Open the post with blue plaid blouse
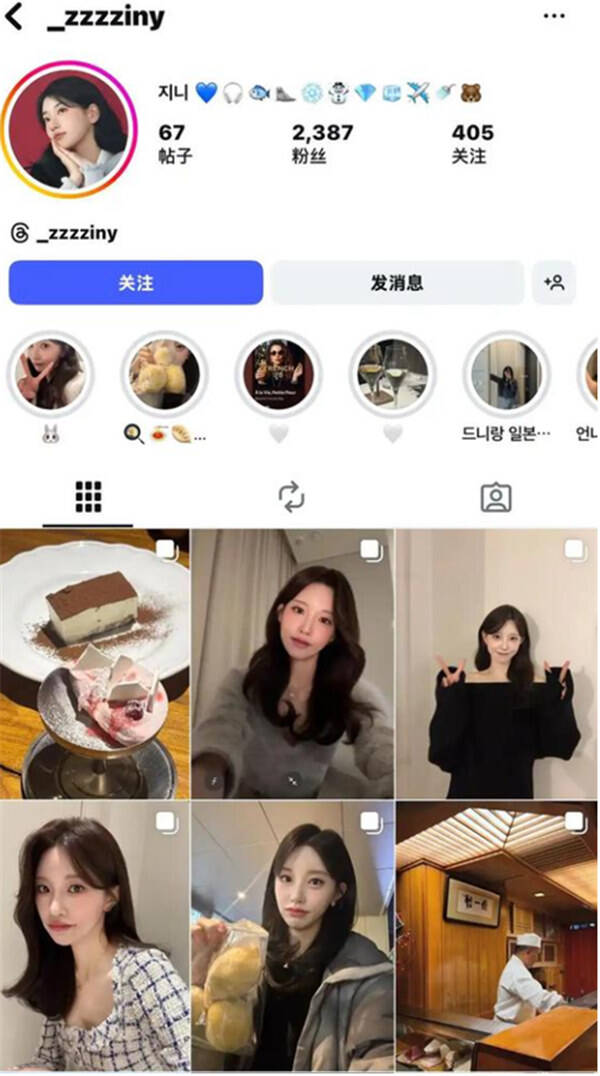This screenshot has width=600, height=1076. [x=95, y=937]
